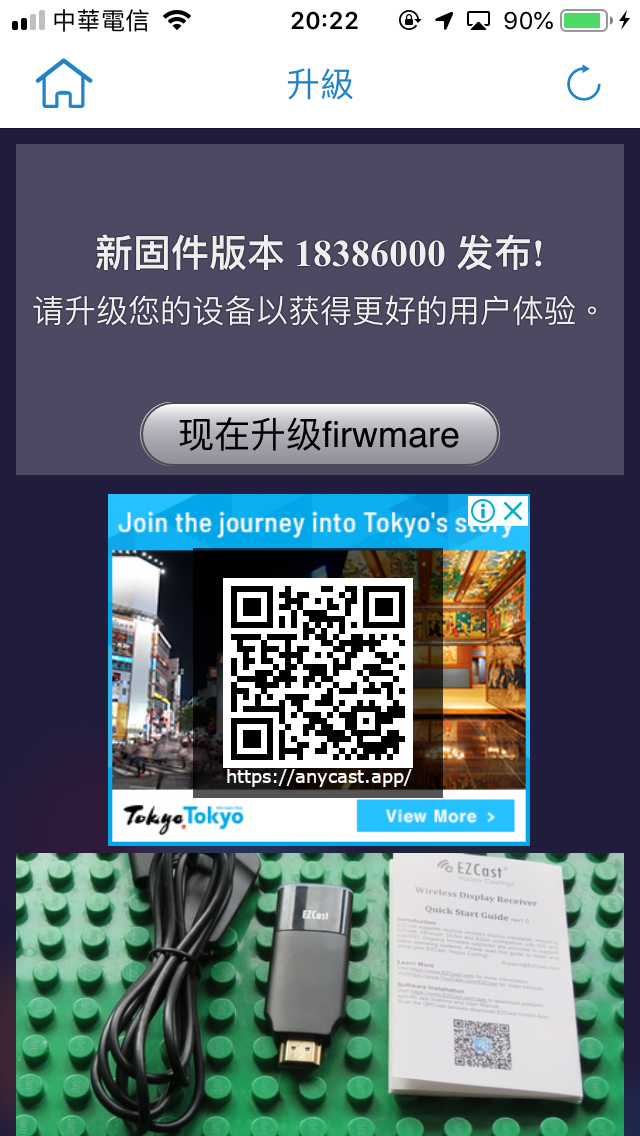This screenshot has height=1136, width=640.
Task: Refresh the upgrade page
Action: (583, 84)
